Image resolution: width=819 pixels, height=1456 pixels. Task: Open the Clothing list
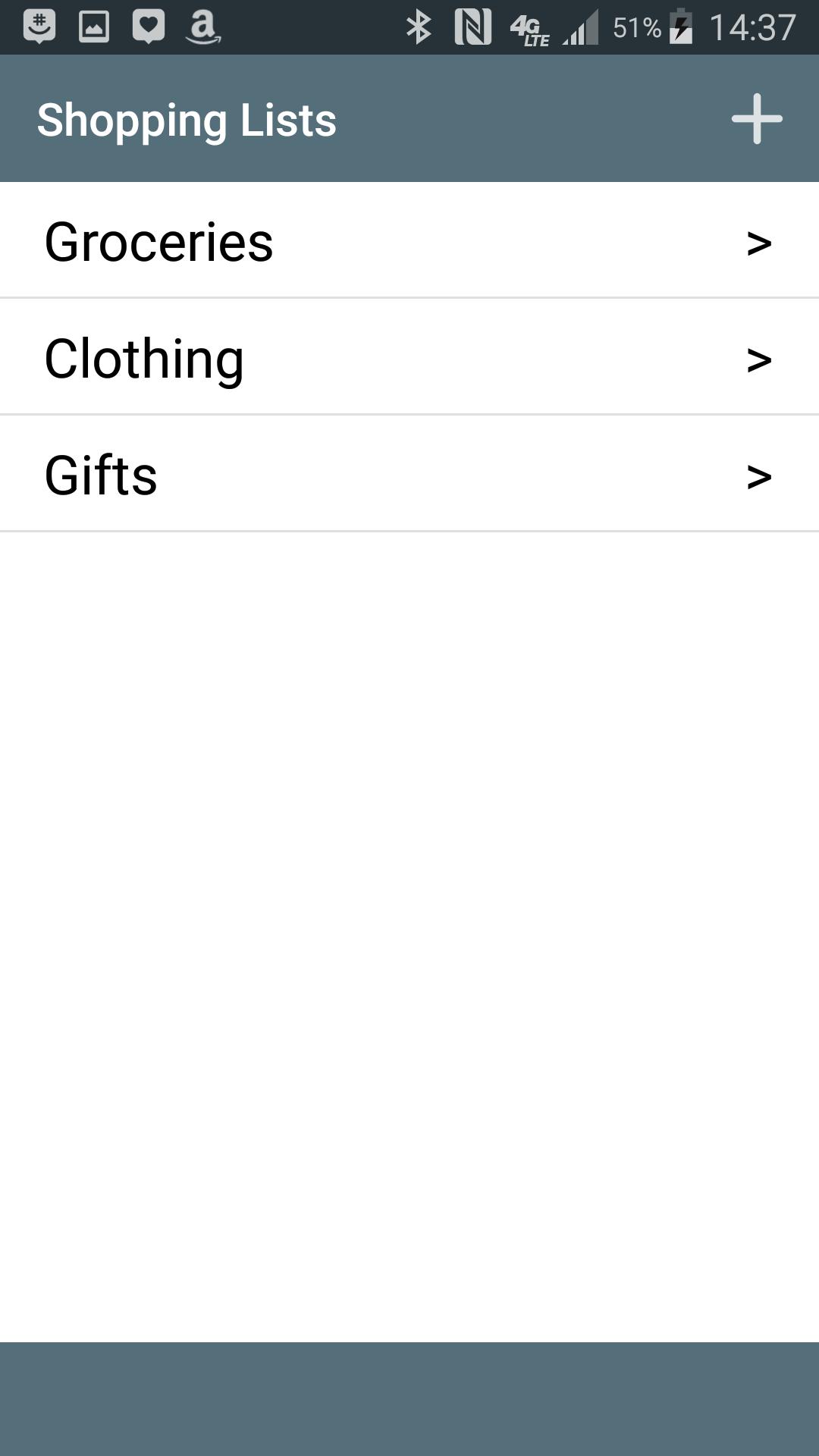409,357
